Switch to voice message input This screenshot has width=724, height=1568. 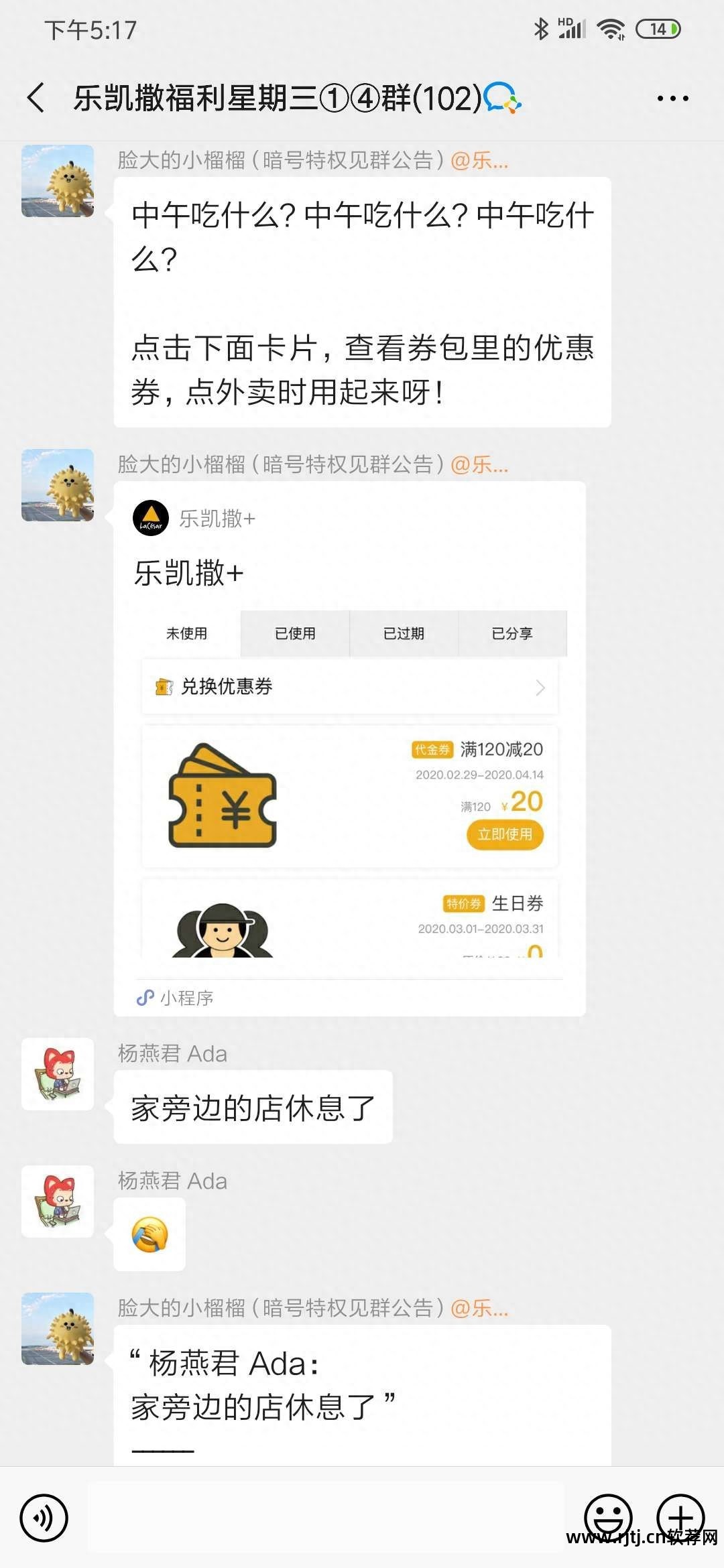[44, 1518]
